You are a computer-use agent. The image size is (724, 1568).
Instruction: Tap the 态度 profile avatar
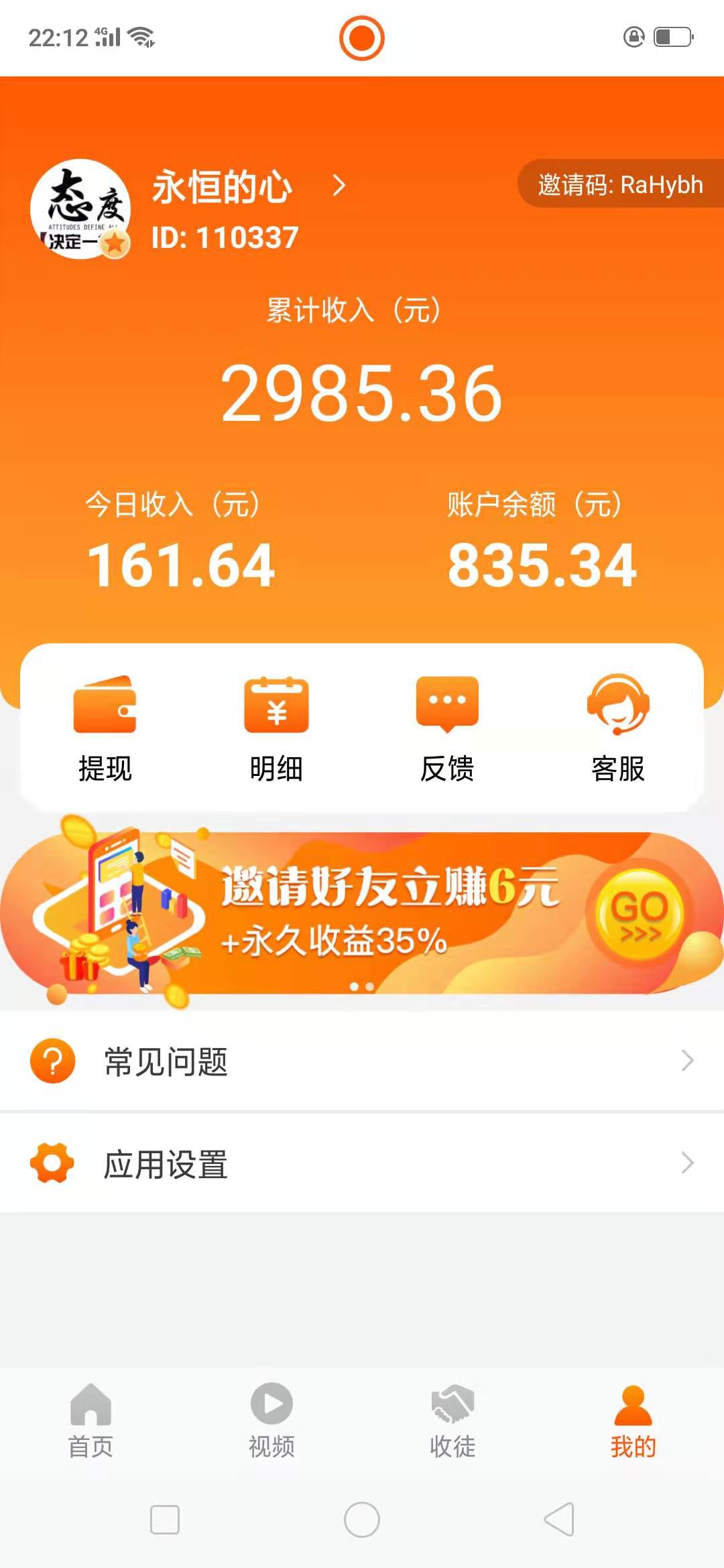(x=80, y=208)
